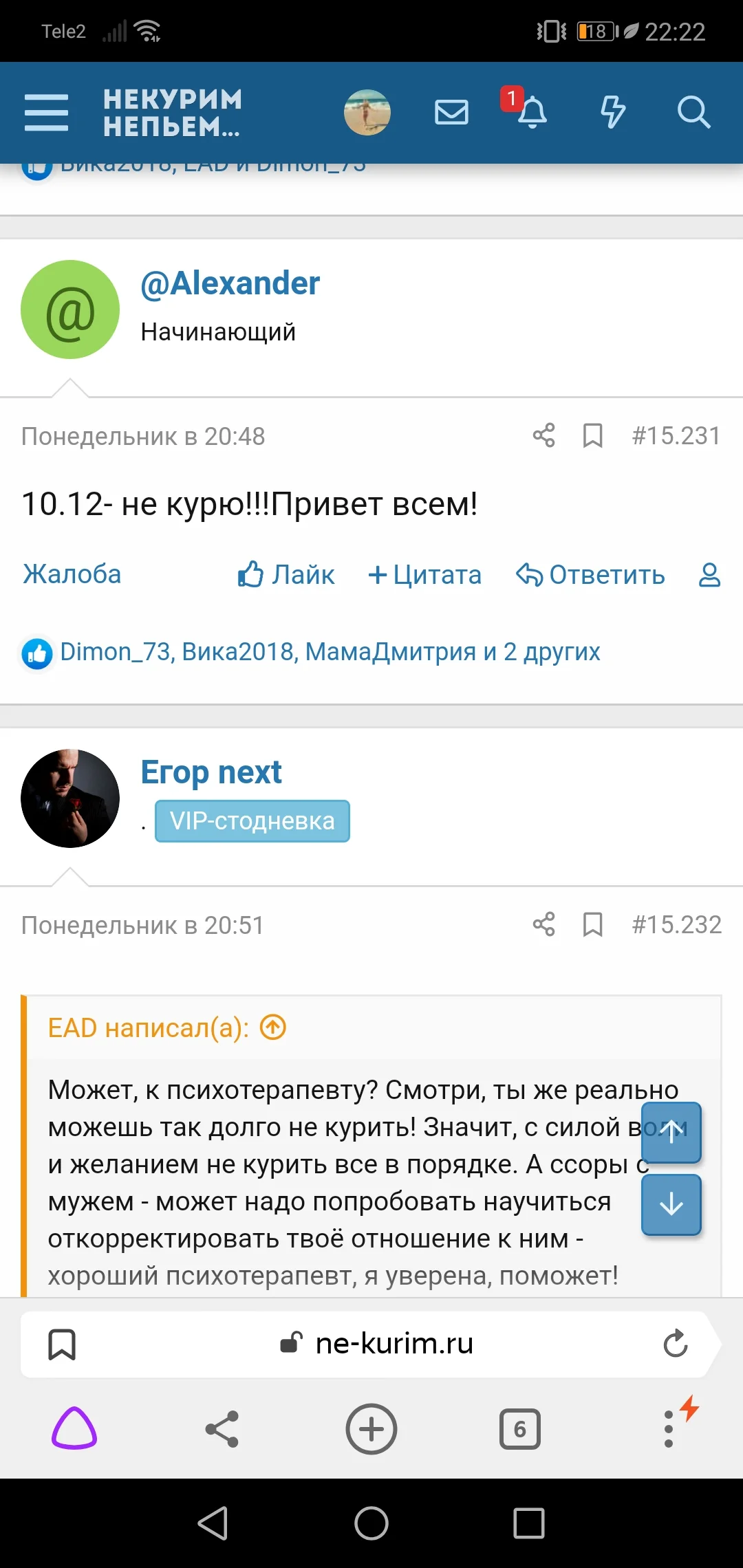This screenshot has height=1568, width=743.
Task: Share post #15.232
Action: [x=543, y=925]
